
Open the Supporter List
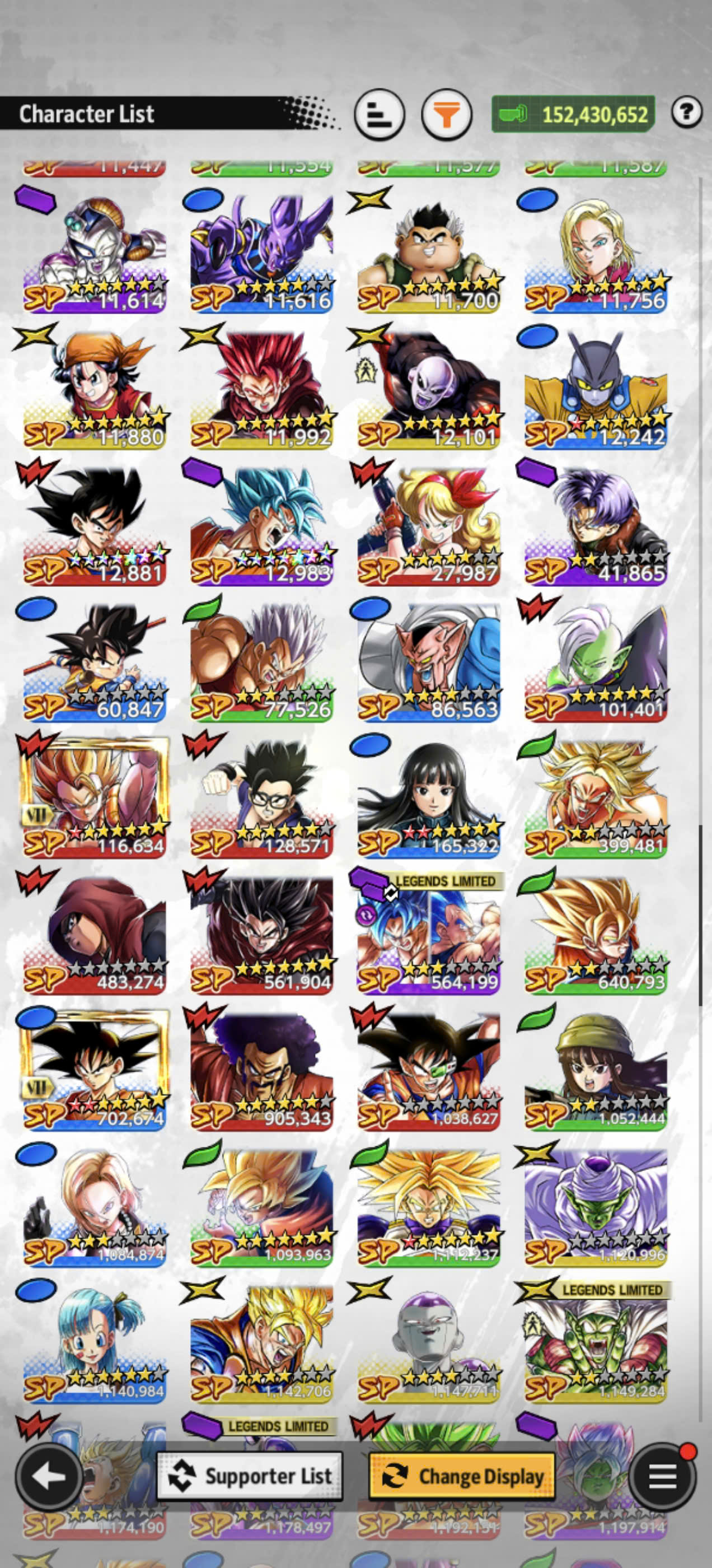[250, 1476]
